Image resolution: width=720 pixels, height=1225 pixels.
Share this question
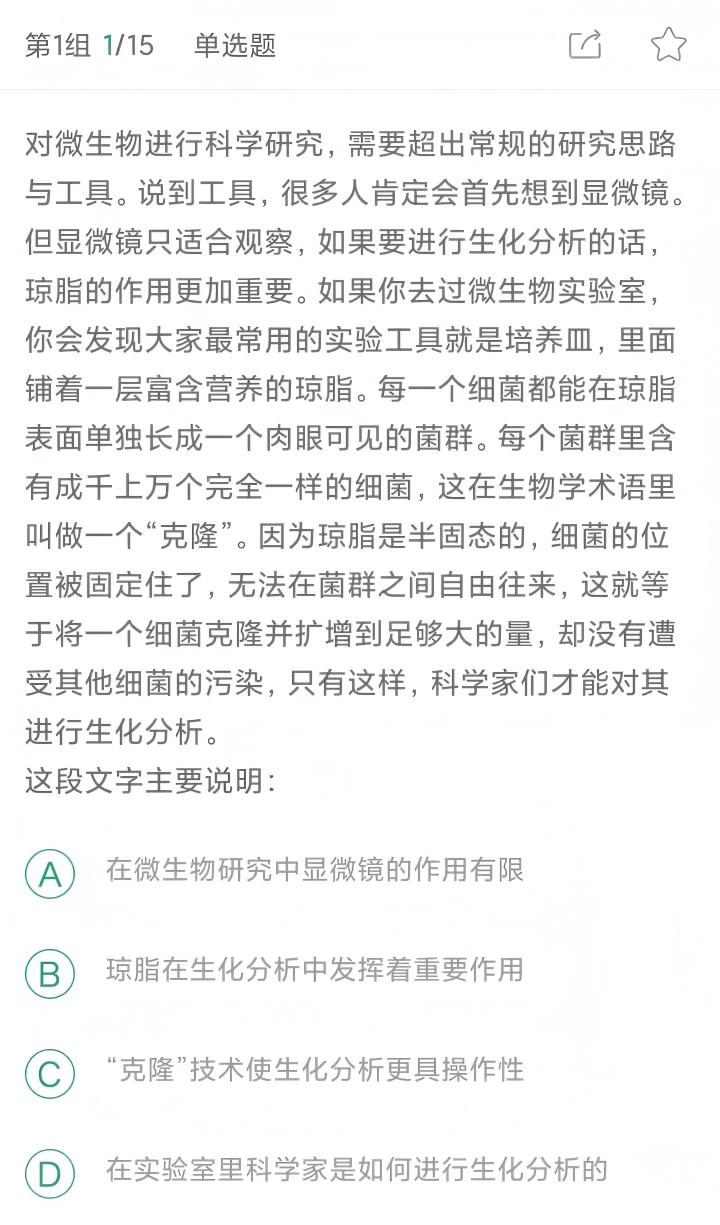(585, 45)
